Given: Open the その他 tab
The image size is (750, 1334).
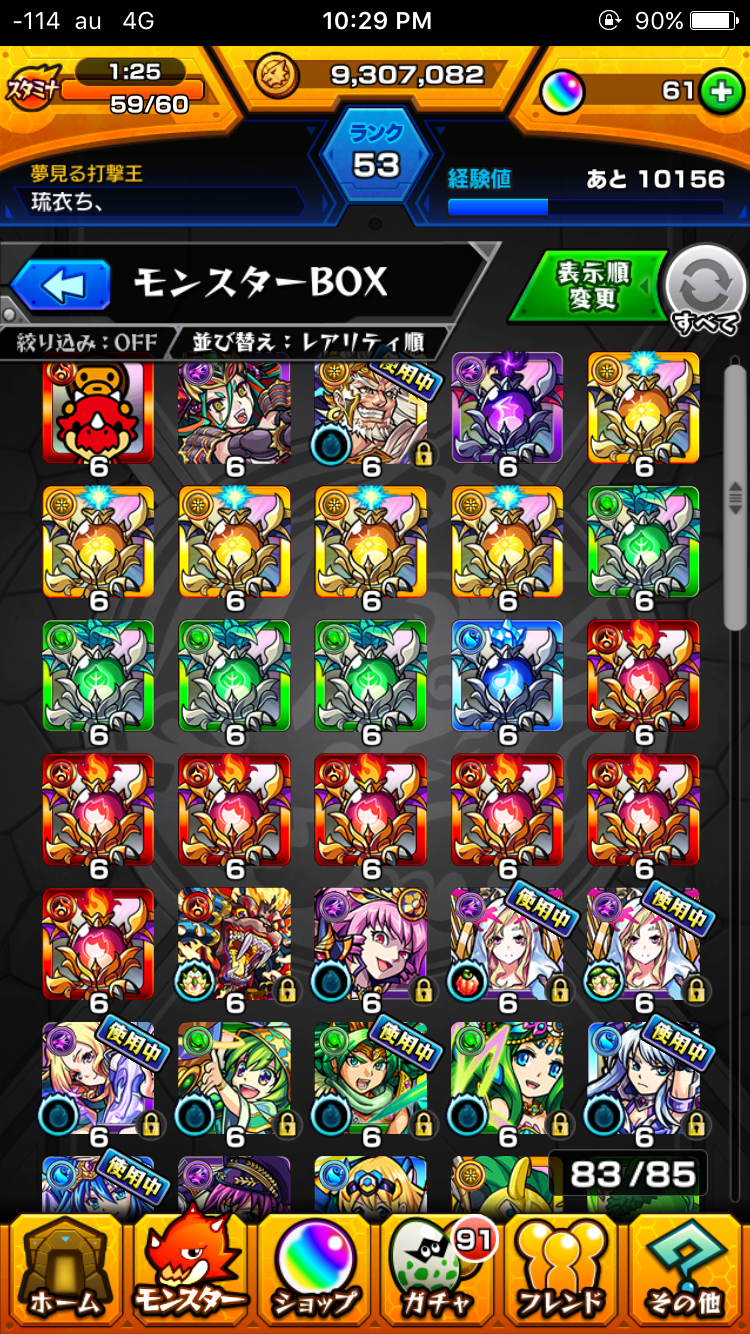Looking at the screenshot, I should (x=686, y=1270).
